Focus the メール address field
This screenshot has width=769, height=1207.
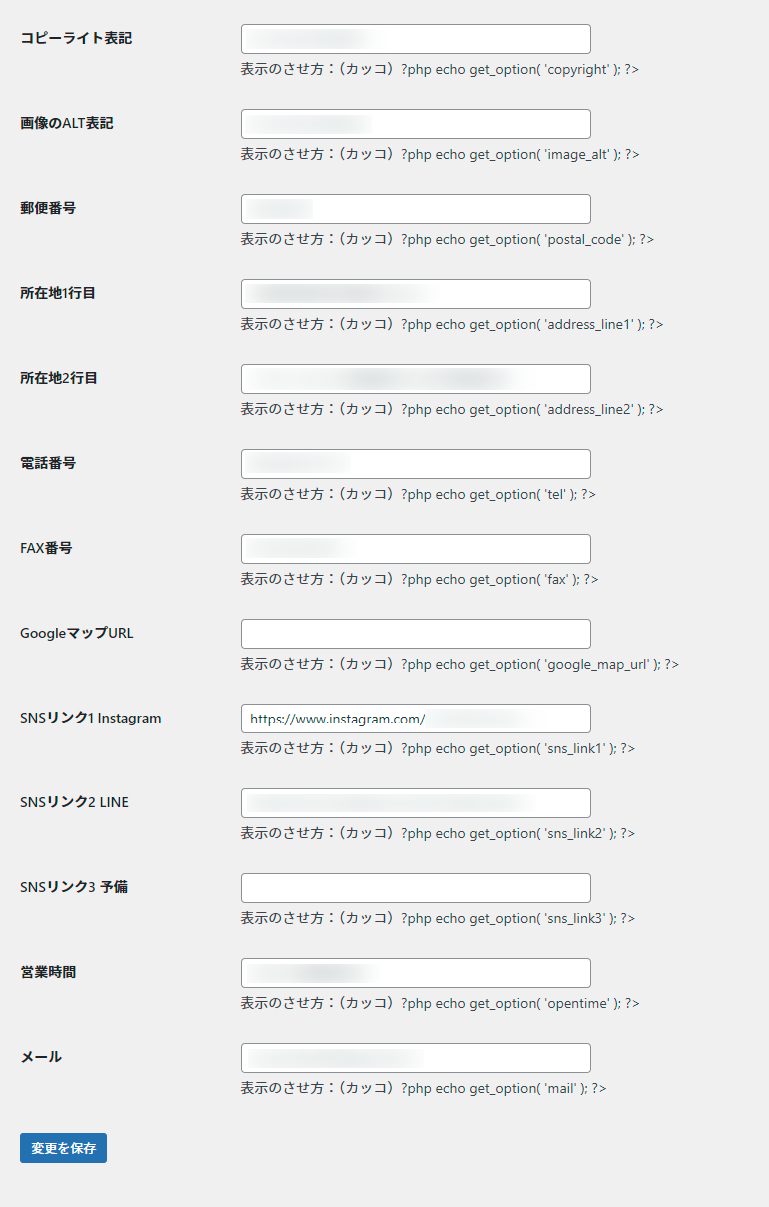click(415, 1058)
